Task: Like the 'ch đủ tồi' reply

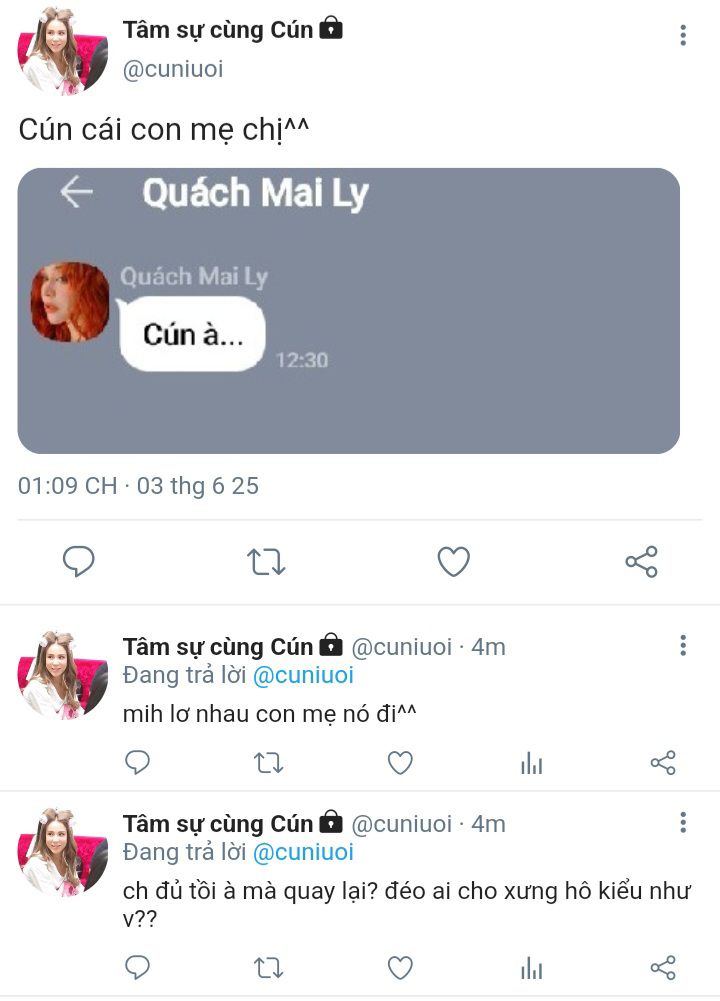Action: (400, 968)
